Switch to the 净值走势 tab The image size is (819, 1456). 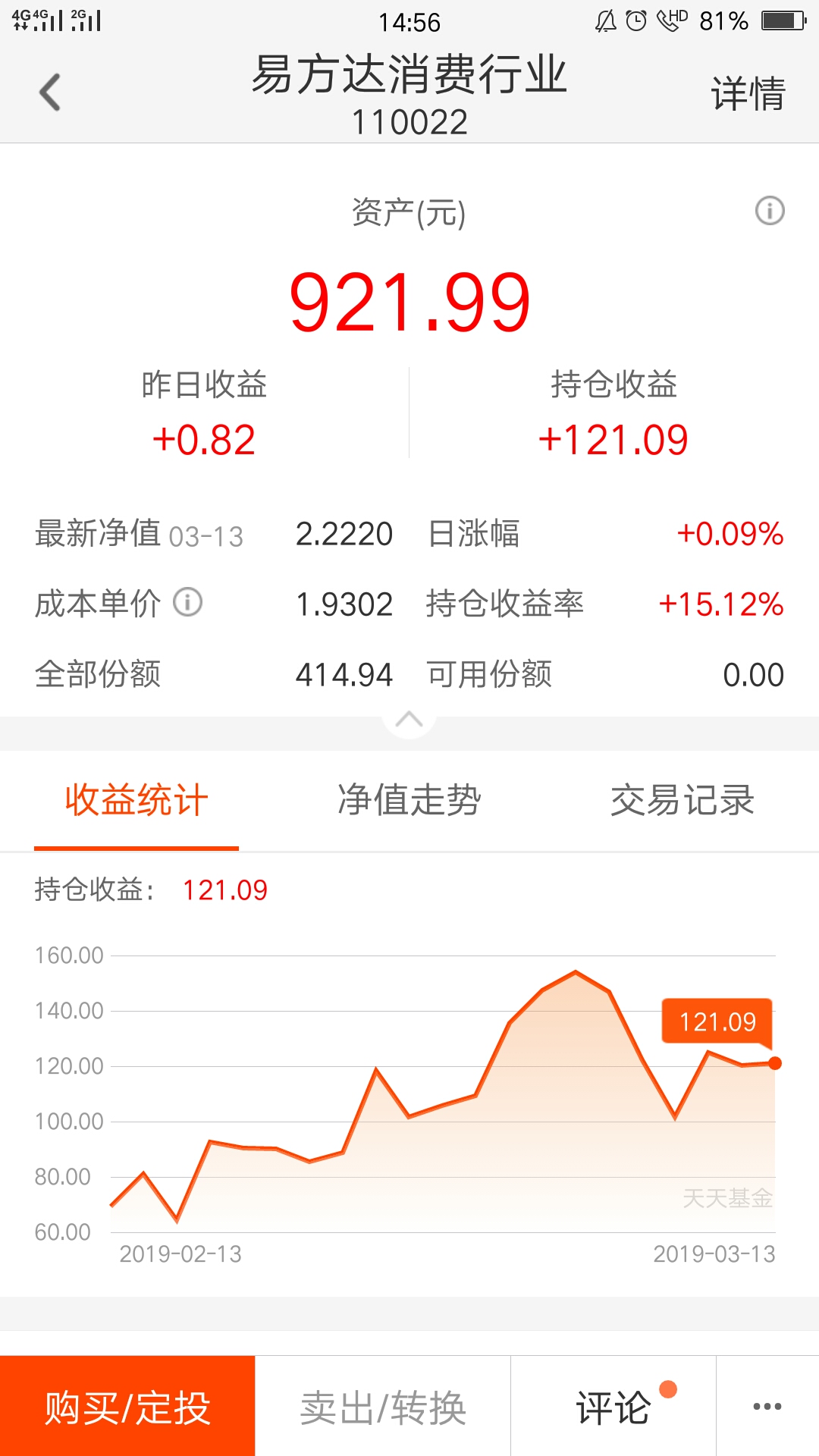[x=409, y=801]
